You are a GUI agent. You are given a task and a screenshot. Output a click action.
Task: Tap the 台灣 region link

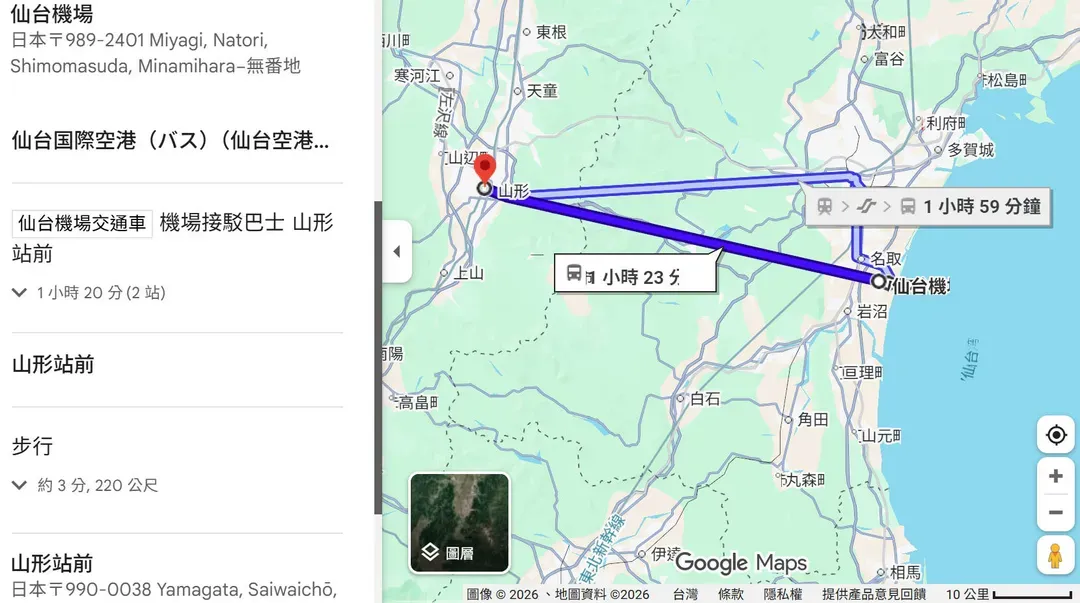685,594
